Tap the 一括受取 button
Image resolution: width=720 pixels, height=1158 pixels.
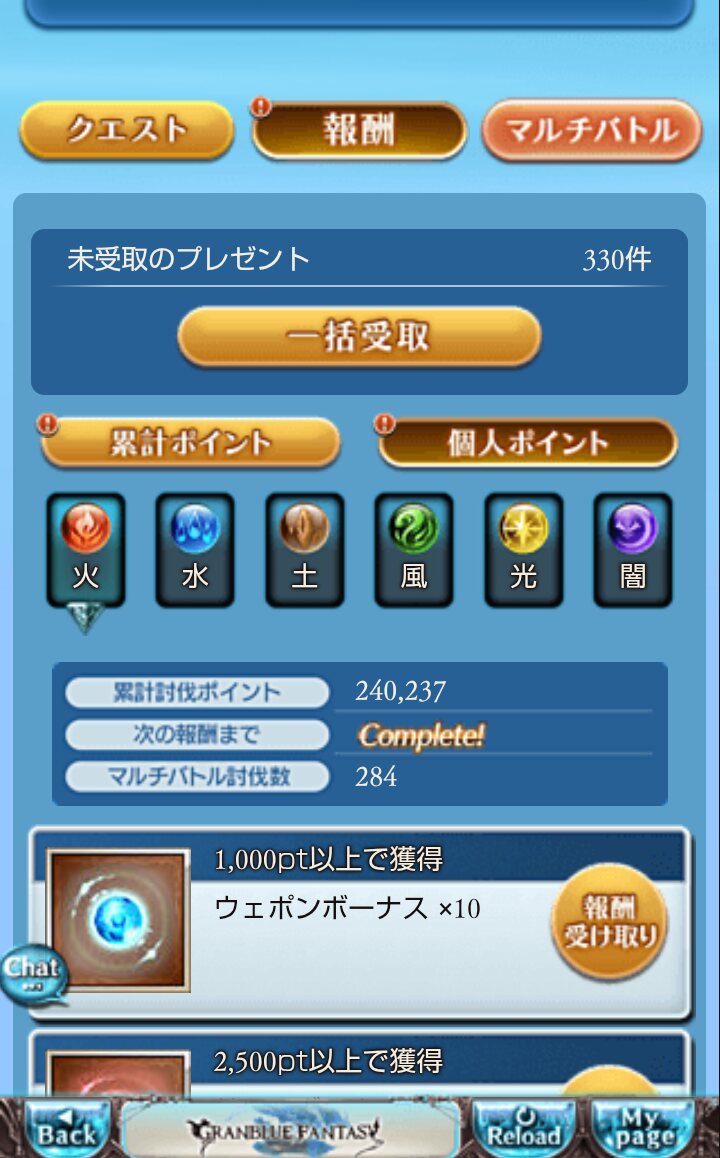point(359,337)
